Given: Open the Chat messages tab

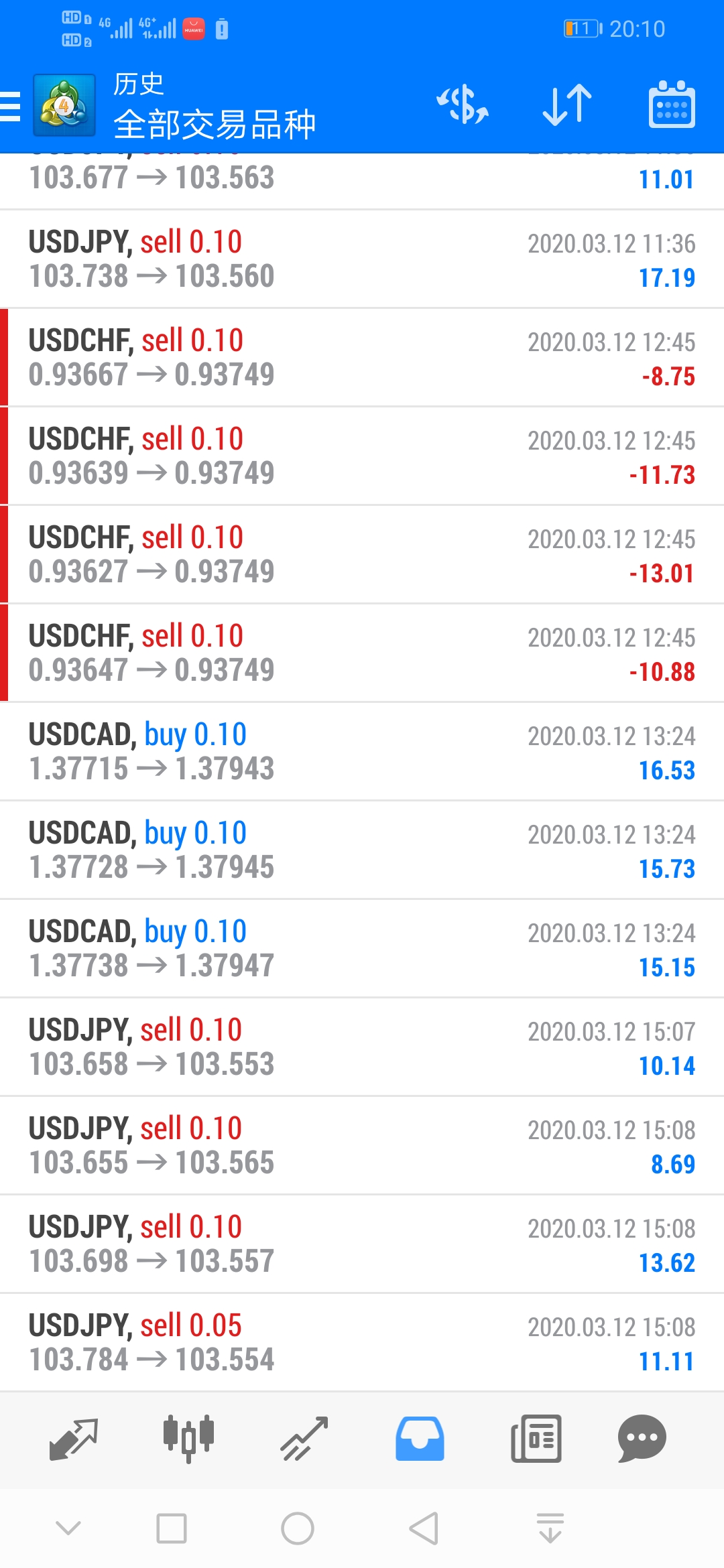Looking at the screenshot, I should point(642,1439).
